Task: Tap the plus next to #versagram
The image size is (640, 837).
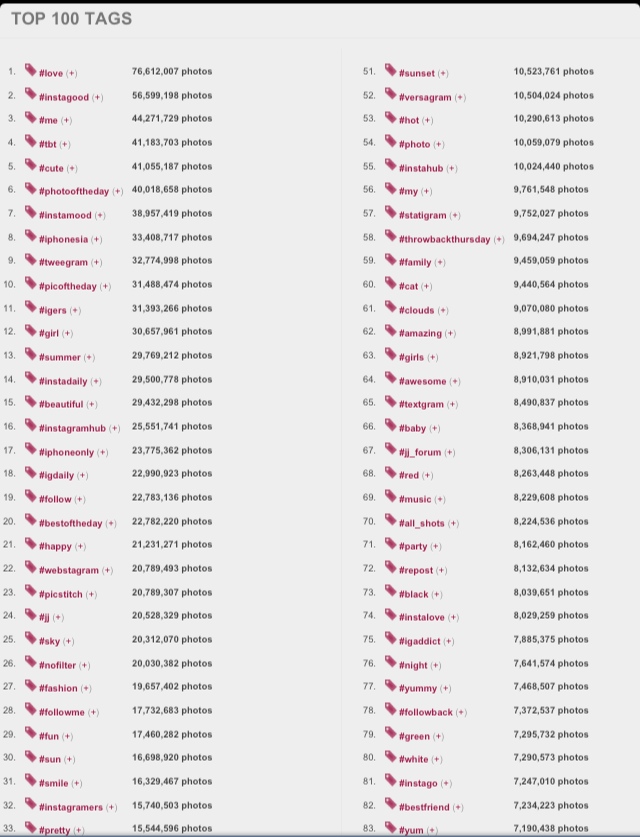Action: click(460, 97)
